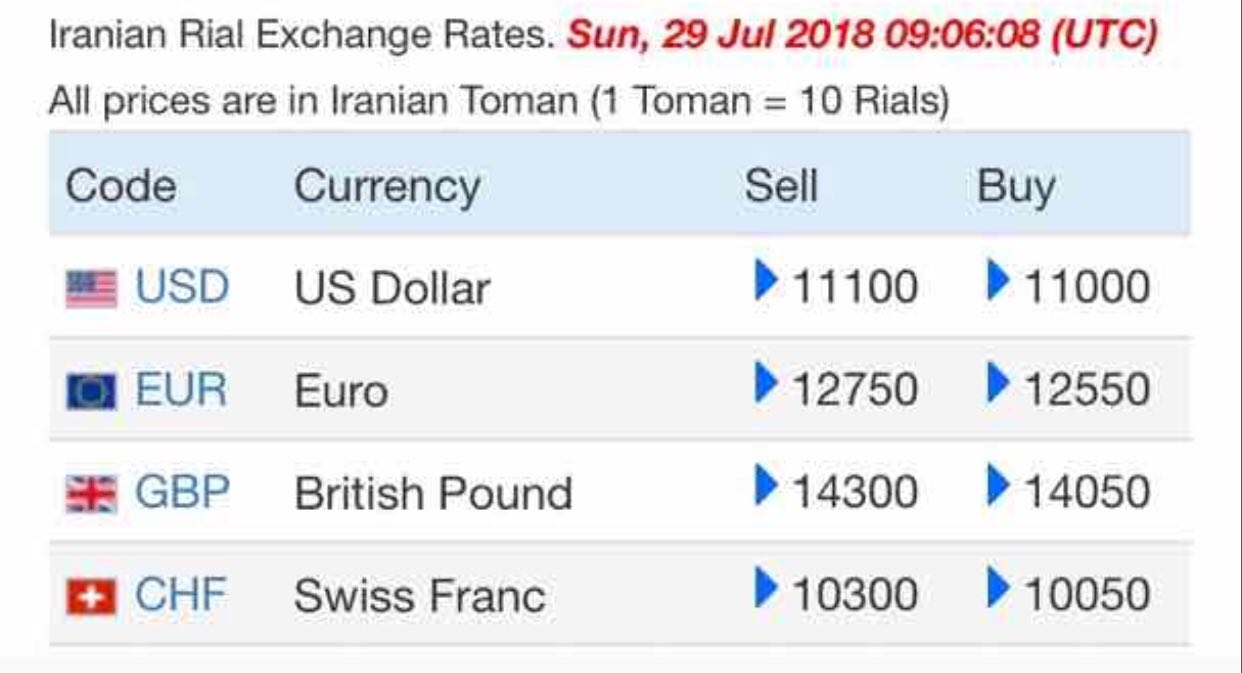Viewport: 1242px width, 673px height.
Task: Open the USD currency code link
Action: coord(182,288)
